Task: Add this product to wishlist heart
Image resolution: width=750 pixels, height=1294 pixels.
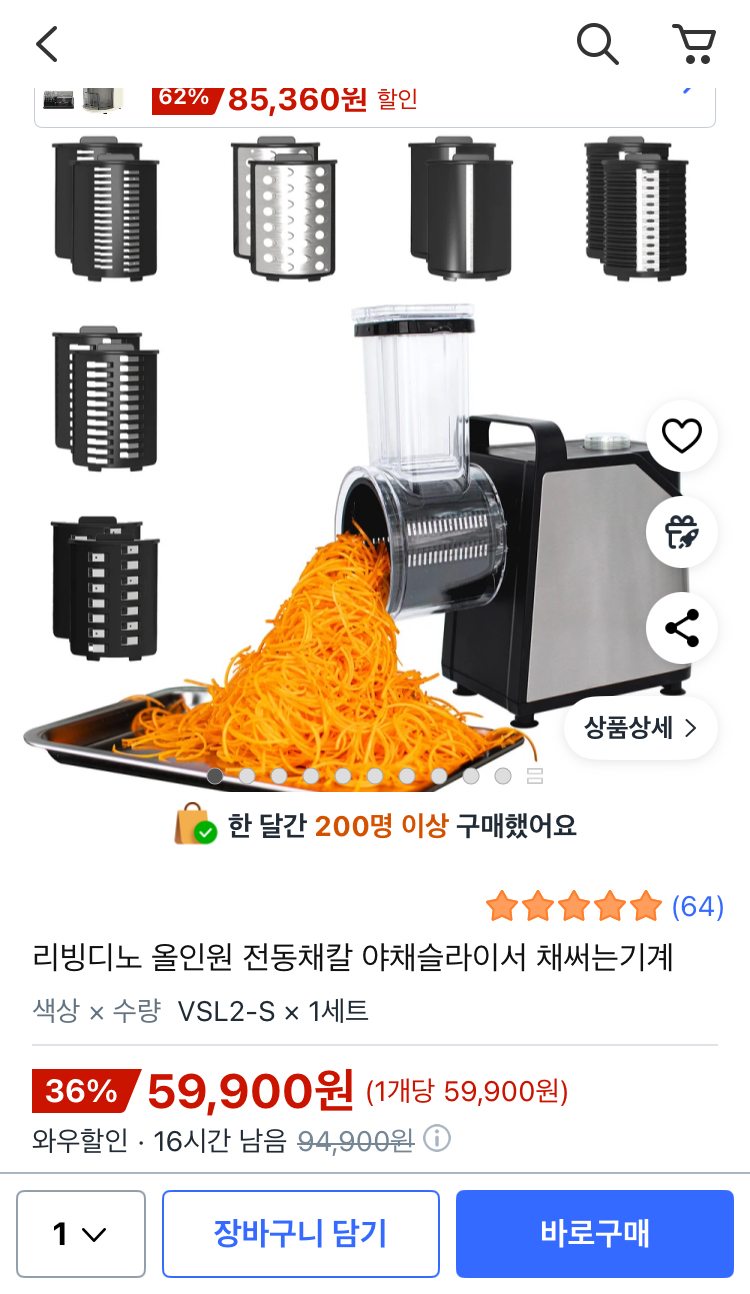Action: point(682,436)
